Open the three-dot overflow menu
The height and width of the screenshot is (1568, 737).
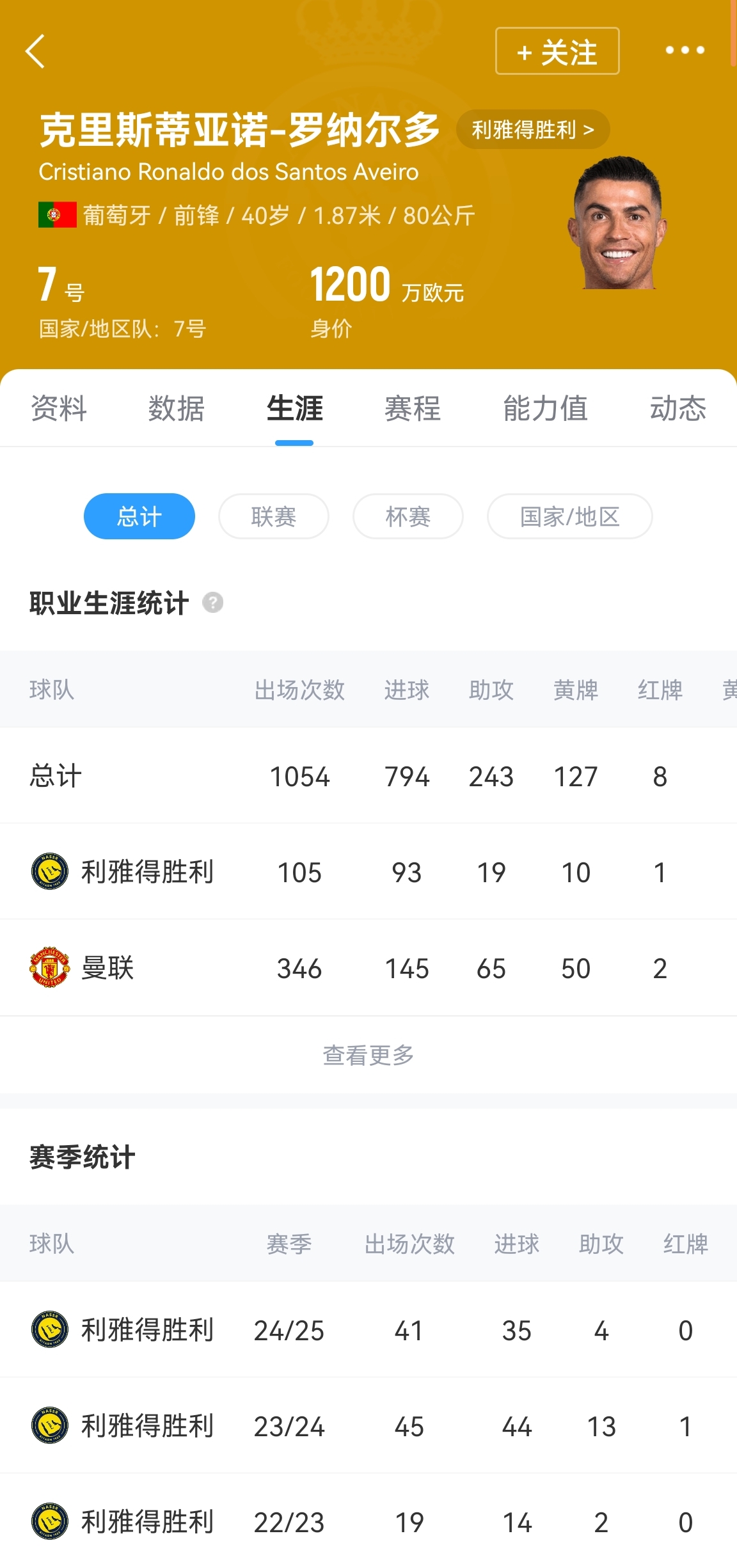click(x=685, y=50)
